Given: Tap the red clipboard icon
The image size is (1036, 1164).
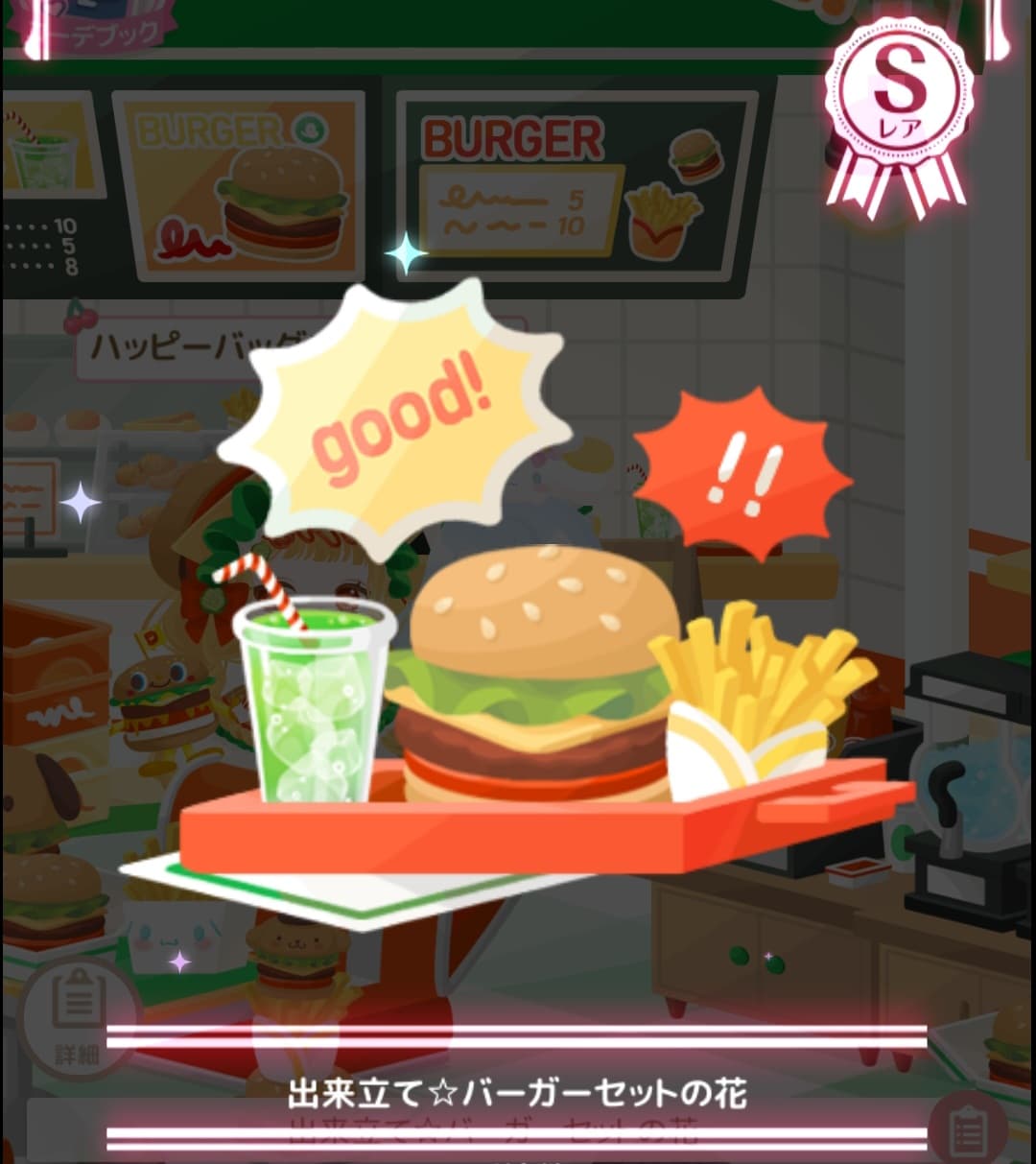Looking at the screenshot, I should (x=967, y=1130).
